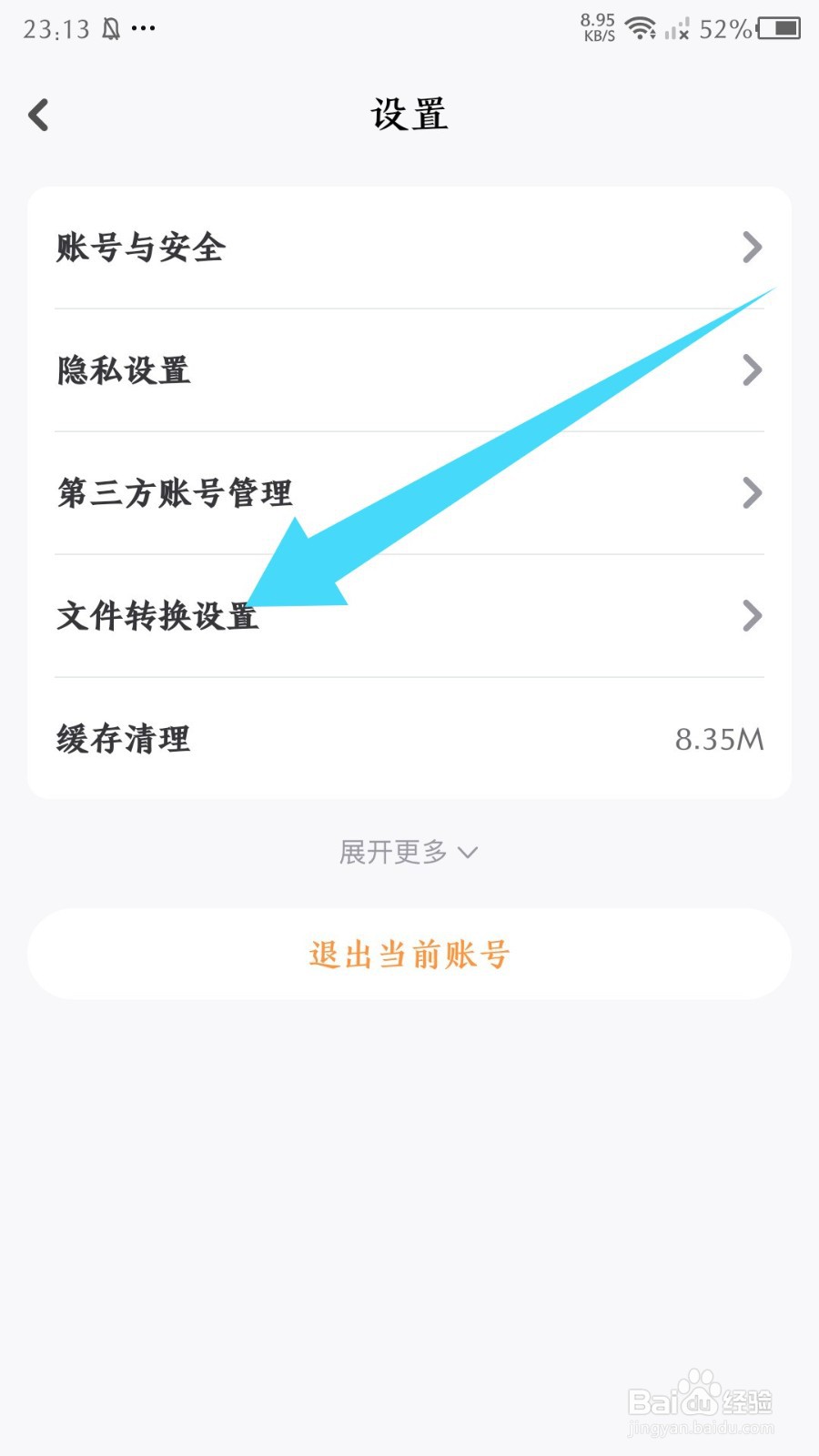Select the 隐私设置 menu entry
Screen dimensions: 819x1456
point(125,370)
